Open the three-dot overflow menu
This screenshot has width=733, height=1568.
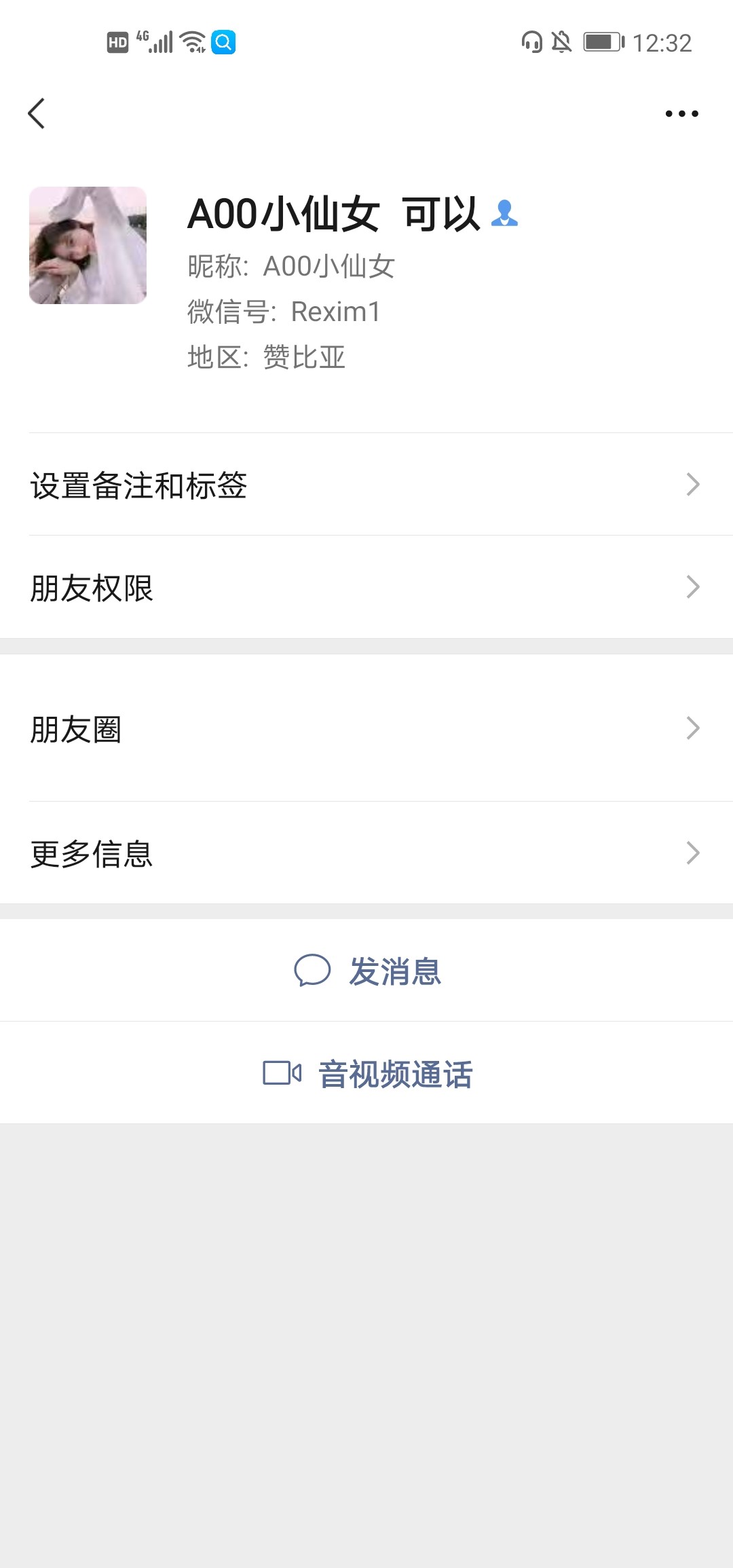(x=681, y=113)
